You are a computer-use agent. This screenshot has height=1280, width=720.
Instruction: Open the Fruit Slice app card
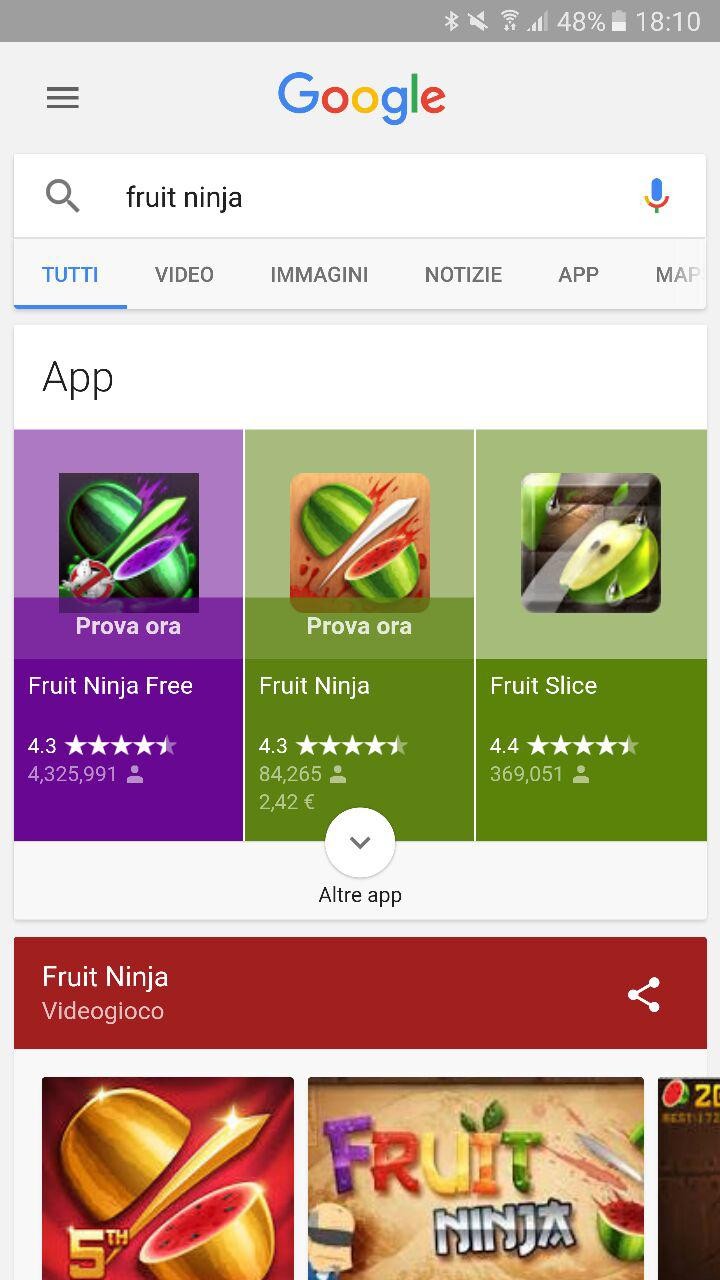(x=592, y=635)
